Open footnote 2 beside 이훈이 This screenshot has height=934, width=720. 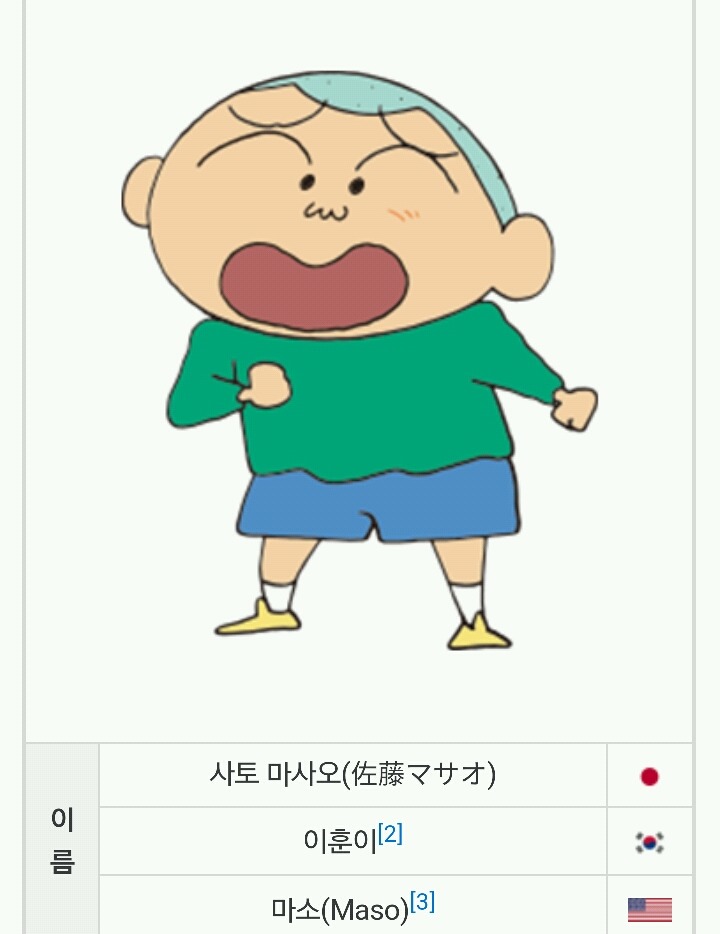pyautogui.click(x=390, y=834)
